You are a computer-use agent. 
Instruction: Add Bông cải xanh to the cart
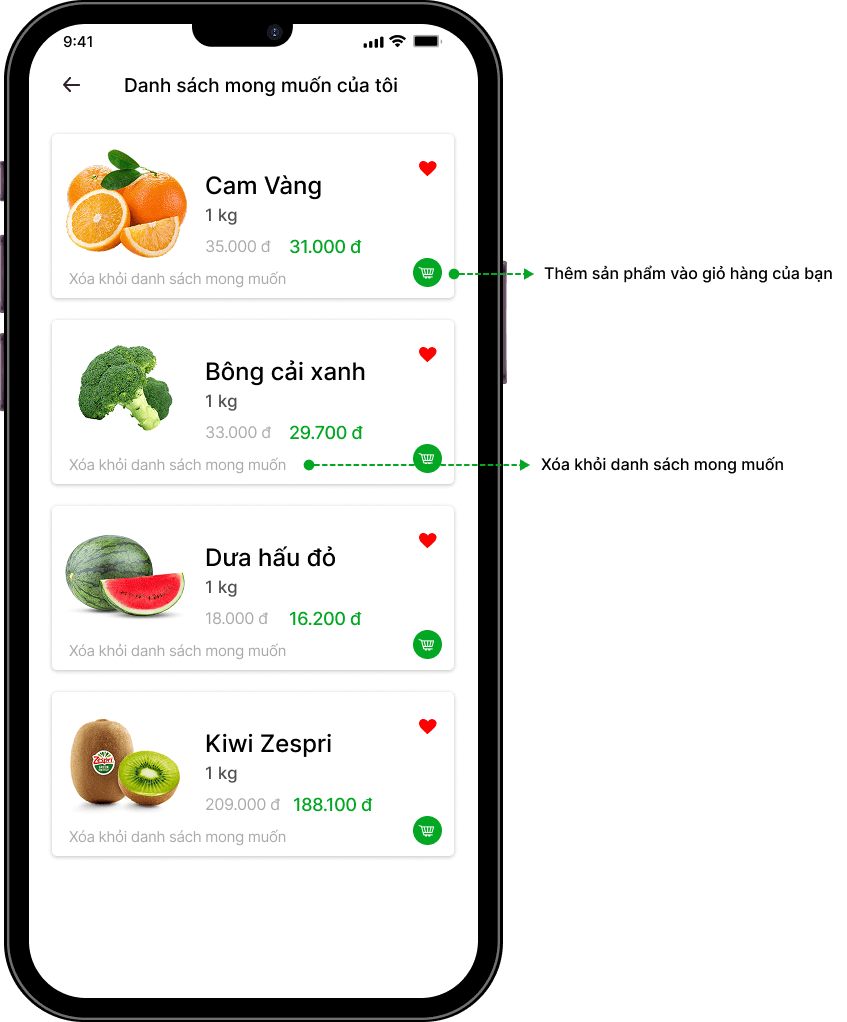(x=427, y=458)
